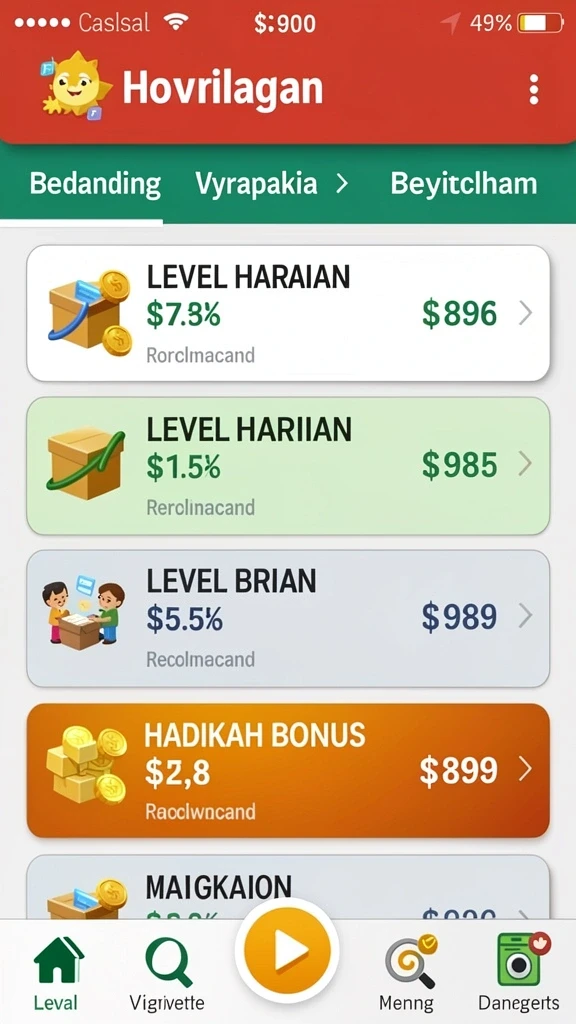This screenshot has width=576, height=1024.
Task: Open the three-dot overflow menu
Action: (x=534, y=89)
